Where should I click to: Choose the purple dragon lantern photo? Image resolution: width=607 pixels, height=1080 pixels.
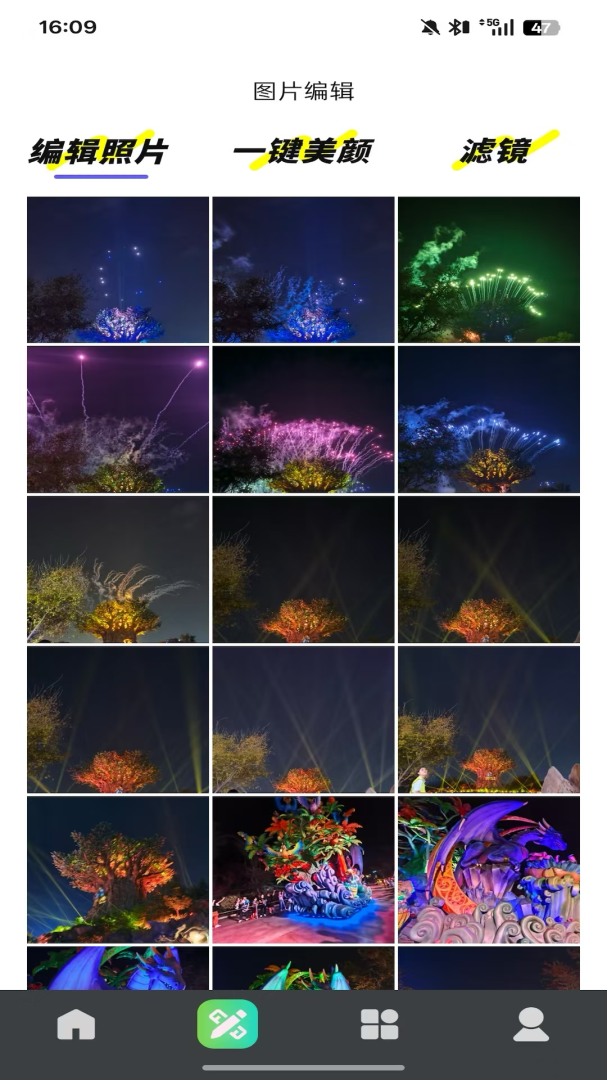click(488, 869)
